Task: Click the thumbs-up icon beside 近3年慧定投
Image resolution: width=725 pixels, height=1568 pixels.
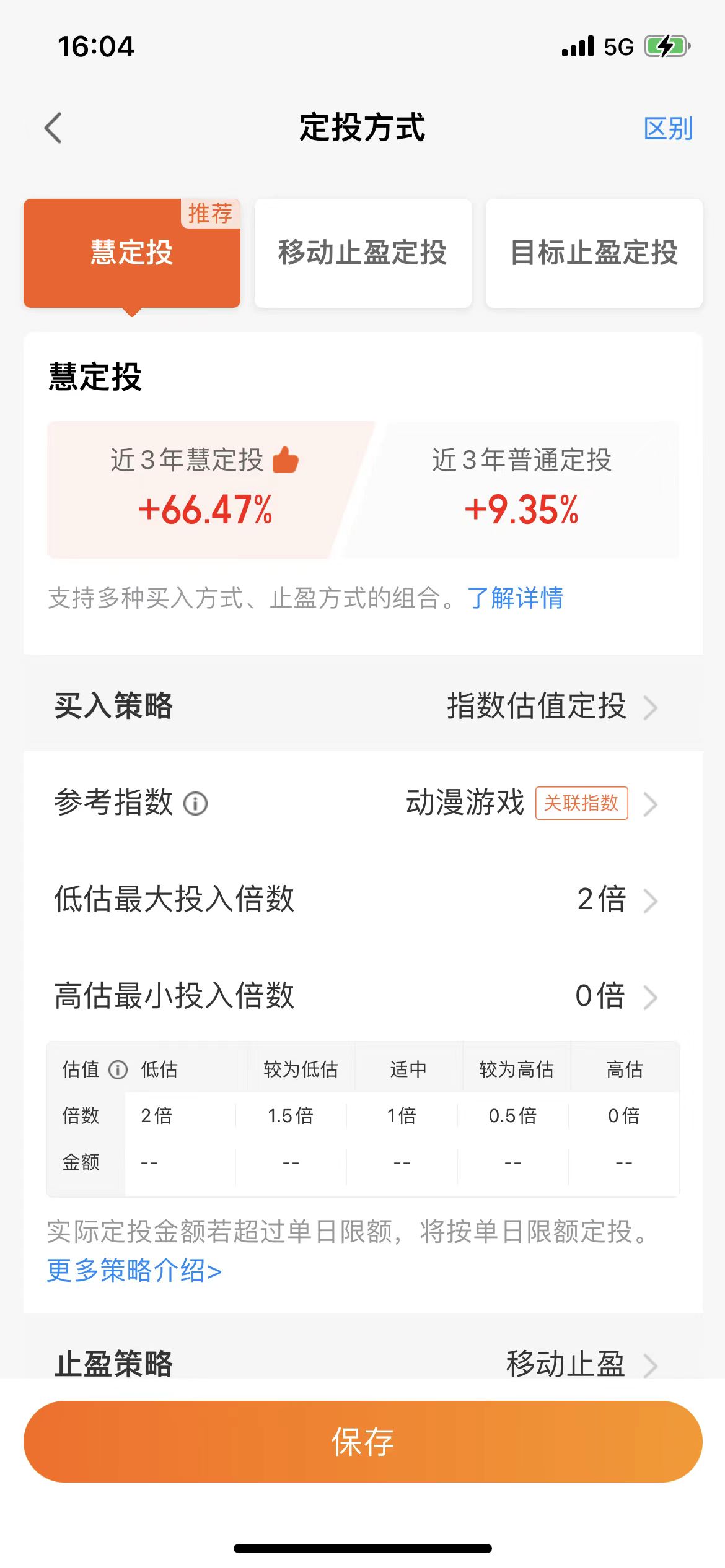Action: [x=286, y=461]
